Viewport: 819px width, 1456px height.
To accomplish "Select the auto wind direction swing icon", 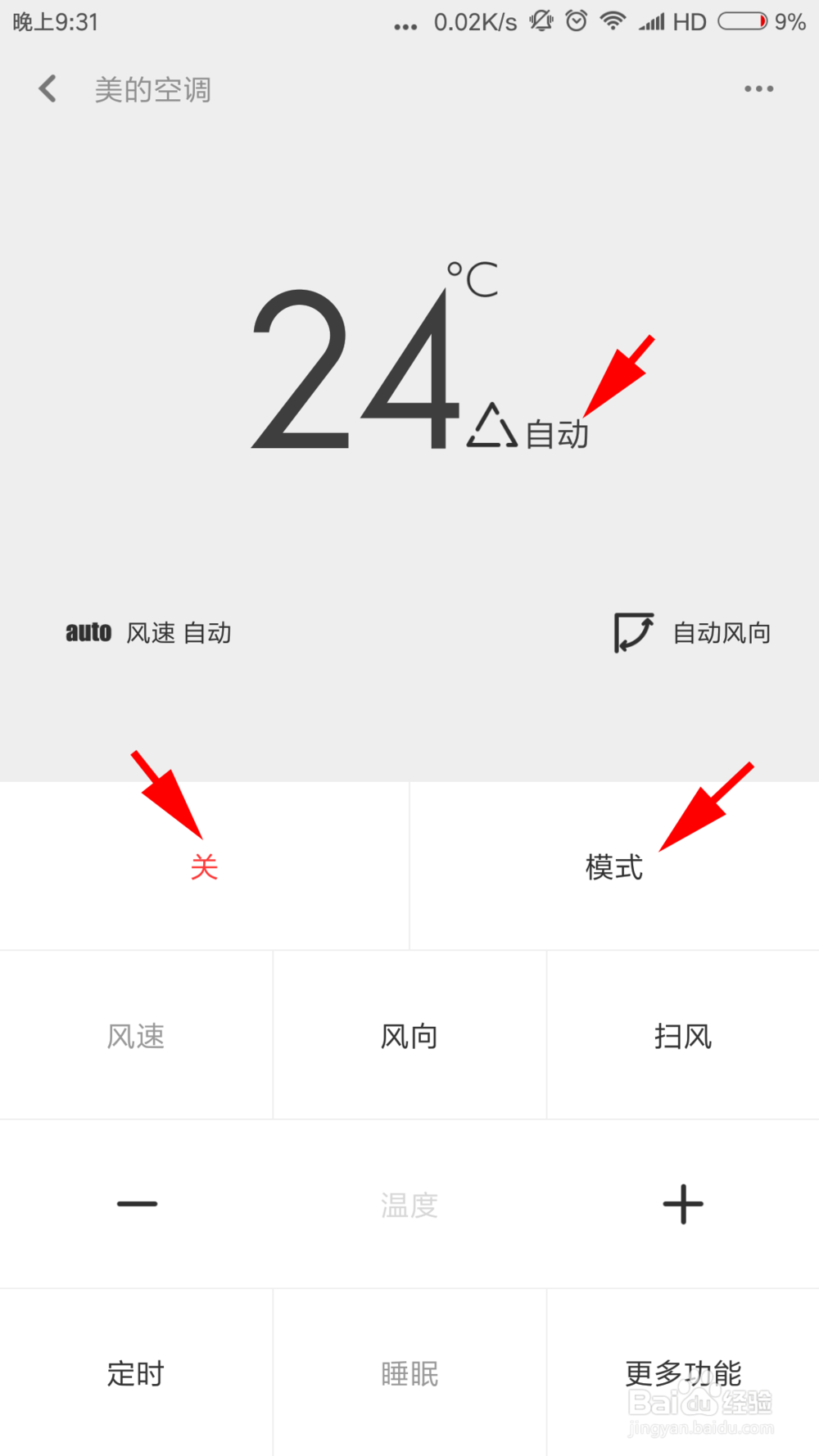I will [x=632, y=632].
